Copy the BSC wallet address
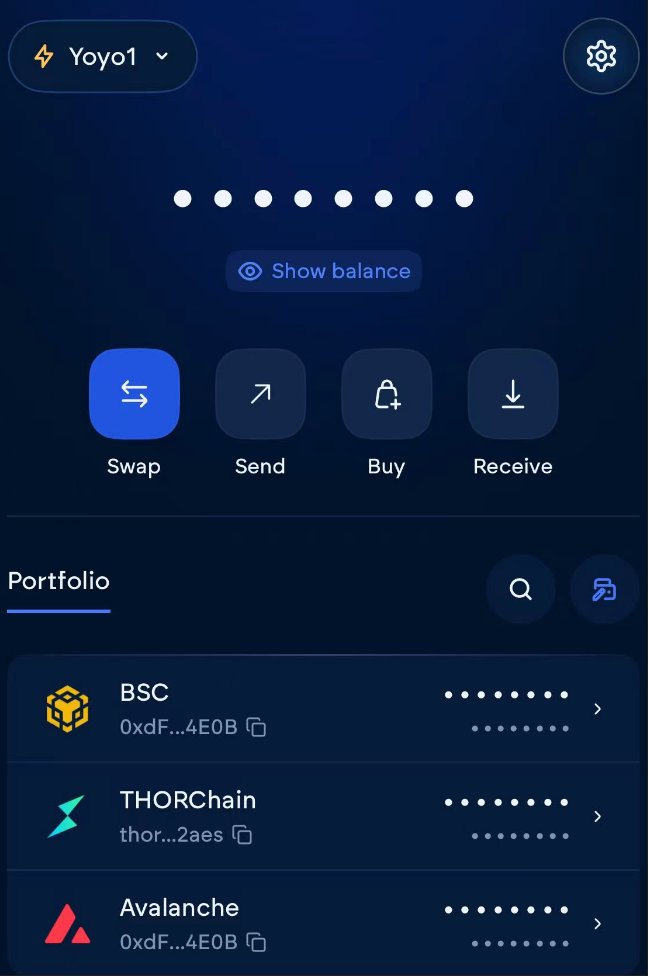This screenshot has width=648, height=976. point(257,727)
